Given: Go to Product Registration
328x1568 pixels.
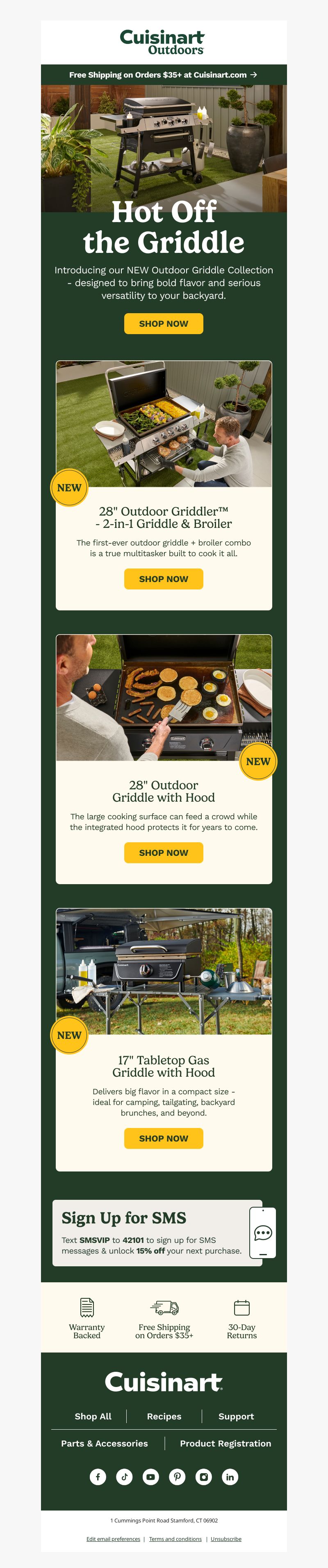Looking at the screenshot, I should pos(225,1443).
